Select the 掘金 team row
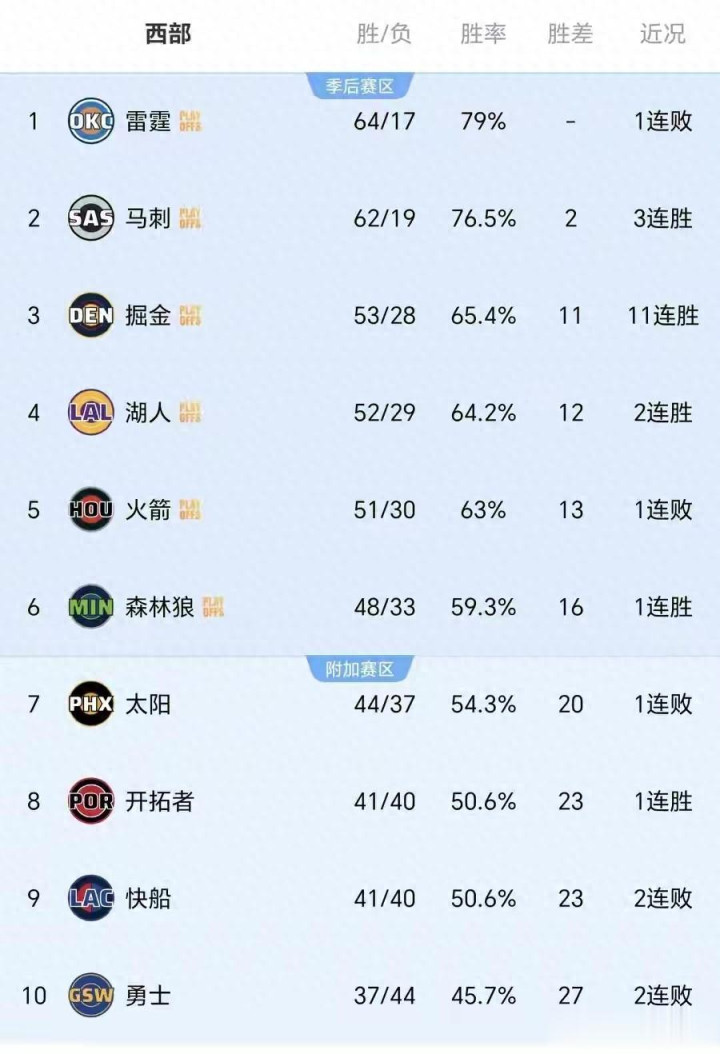 148,316
